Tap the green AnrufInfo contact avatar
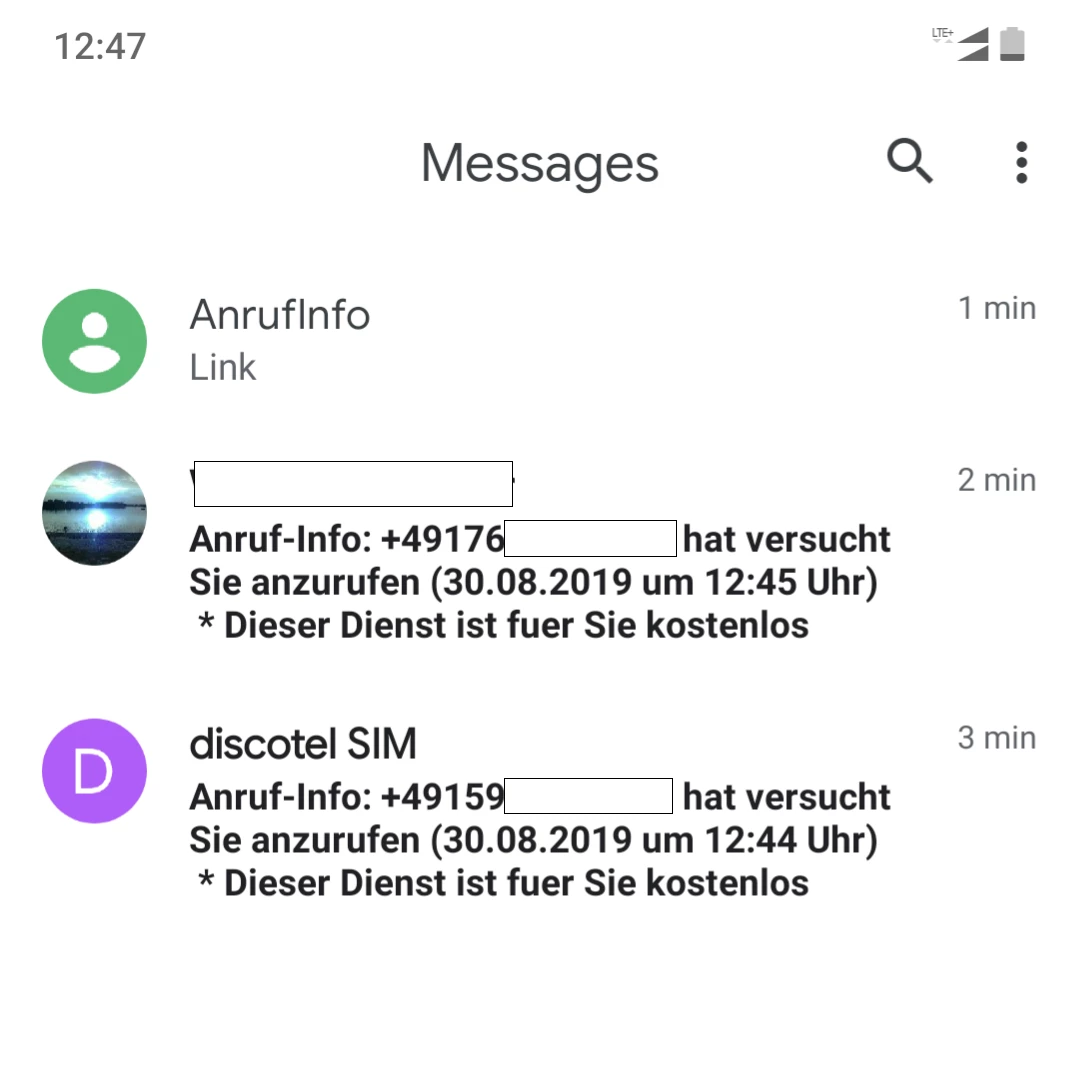The width and height of the screenshot is (1078, 1078). coord(95,341)
